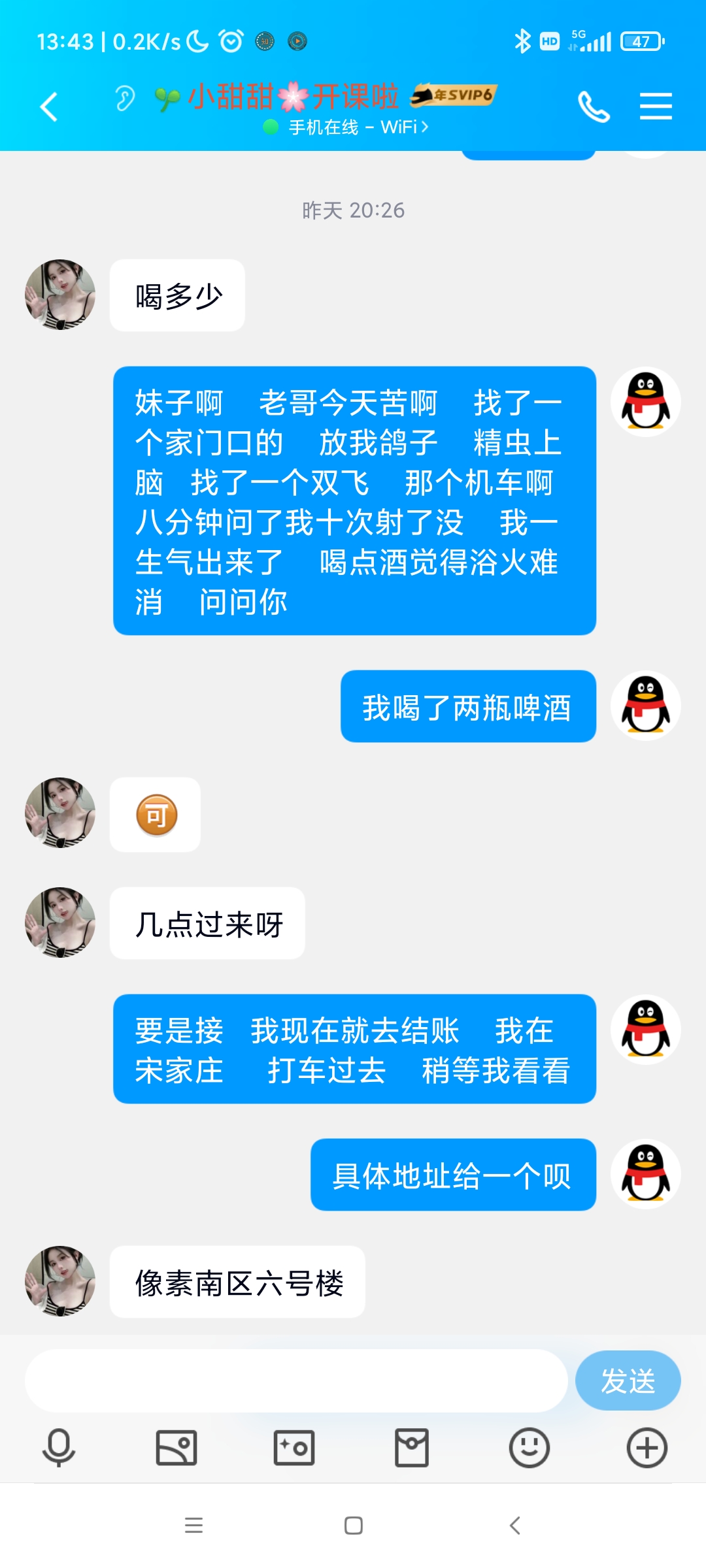Open the emoji panel
706x1568 pixels.
click(529, 1448)
